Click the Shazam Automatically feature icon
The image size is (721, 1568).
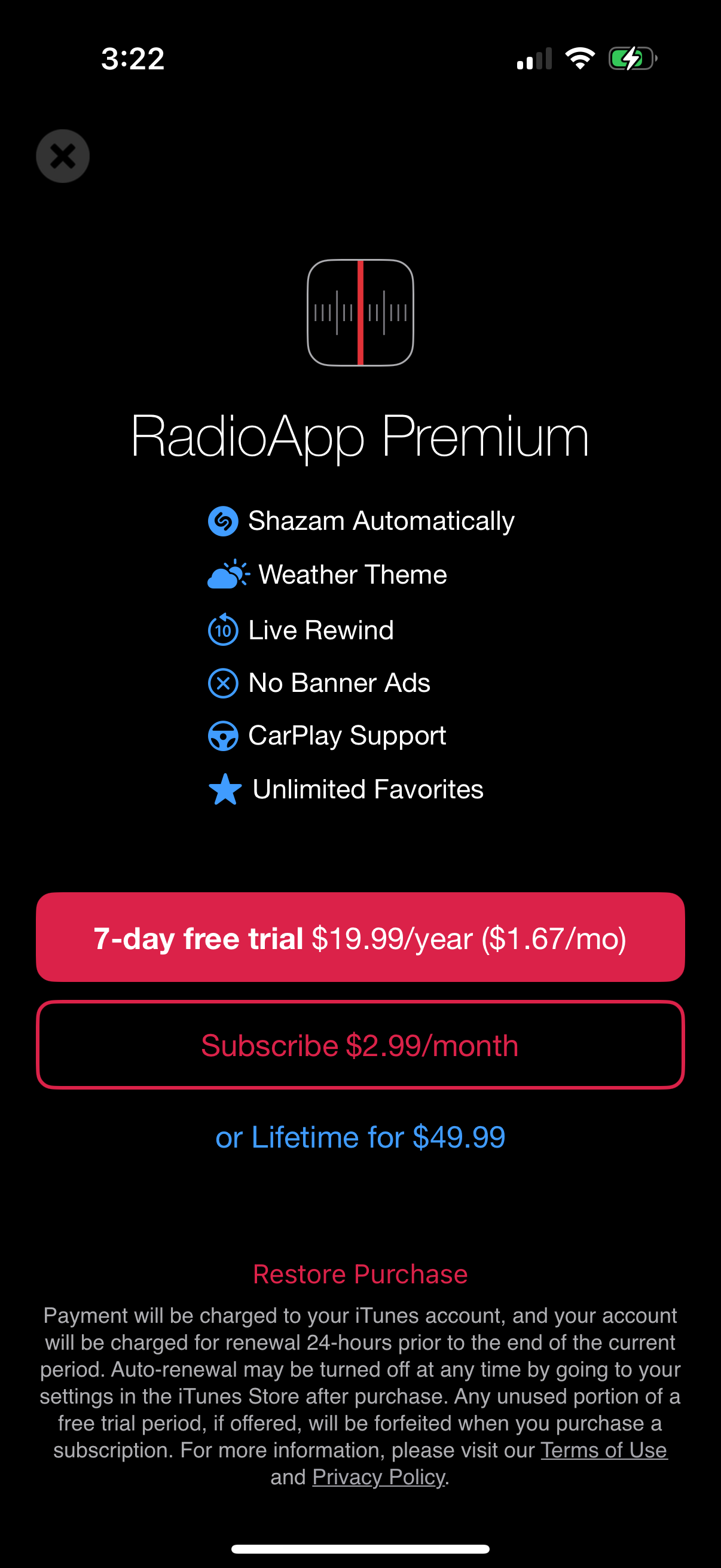[225, 520]
